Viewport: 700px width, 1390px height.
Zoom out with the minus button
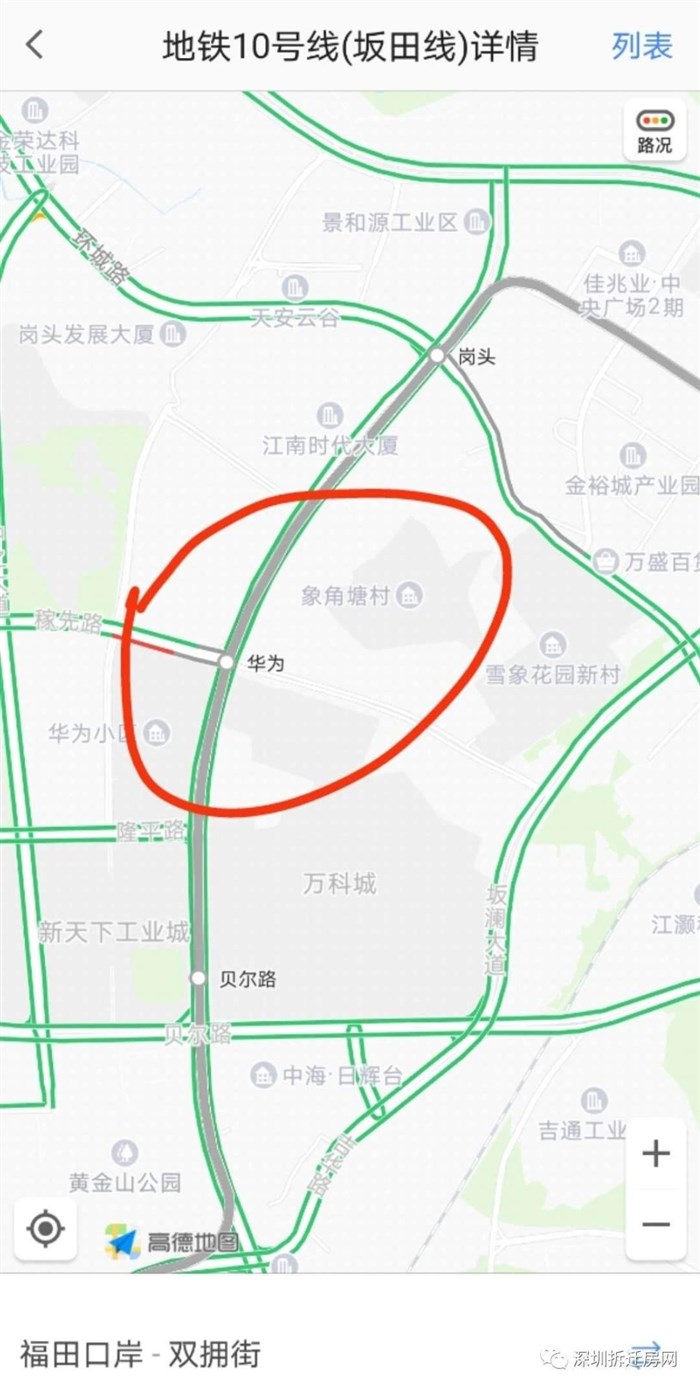[x=655, y=1224]
